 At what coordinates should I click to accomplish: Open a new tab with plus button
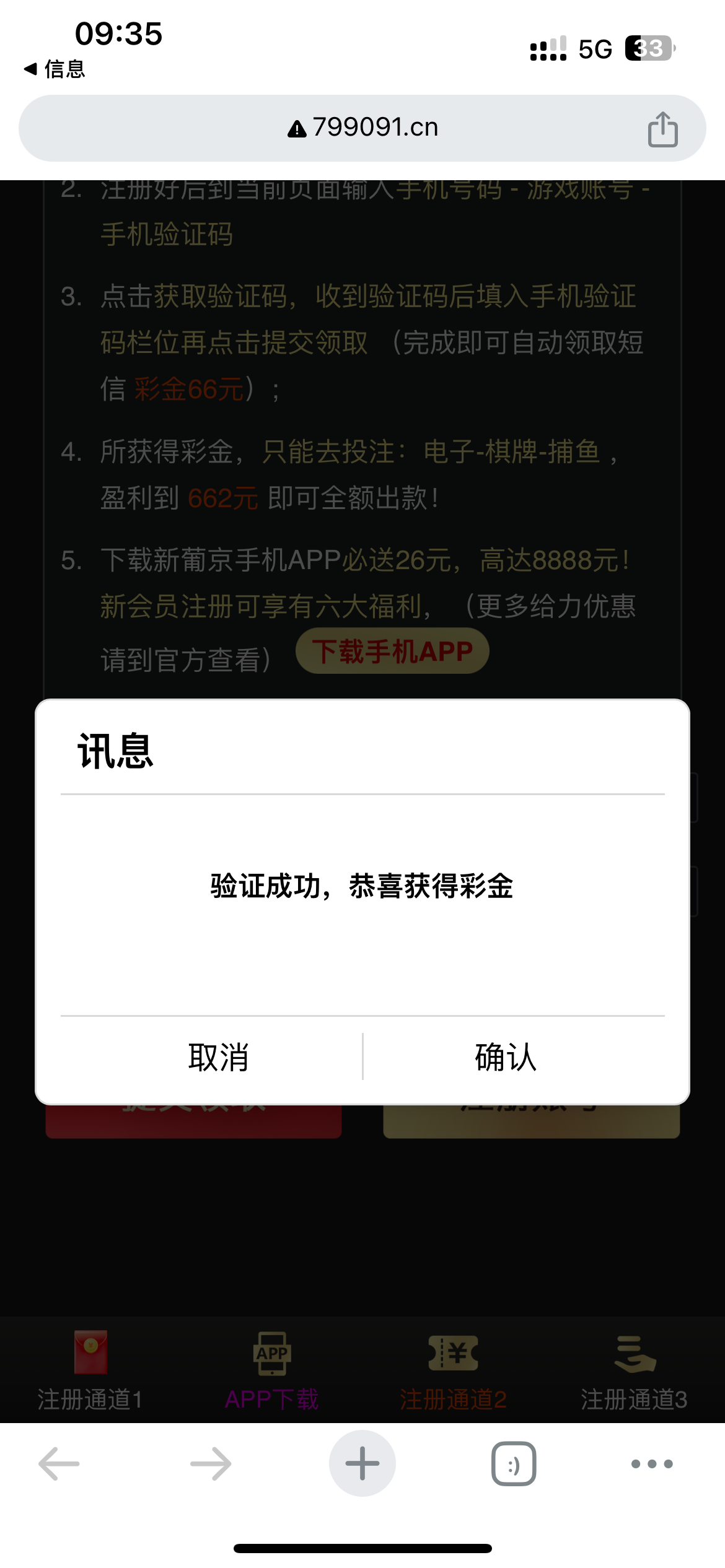362,1463
